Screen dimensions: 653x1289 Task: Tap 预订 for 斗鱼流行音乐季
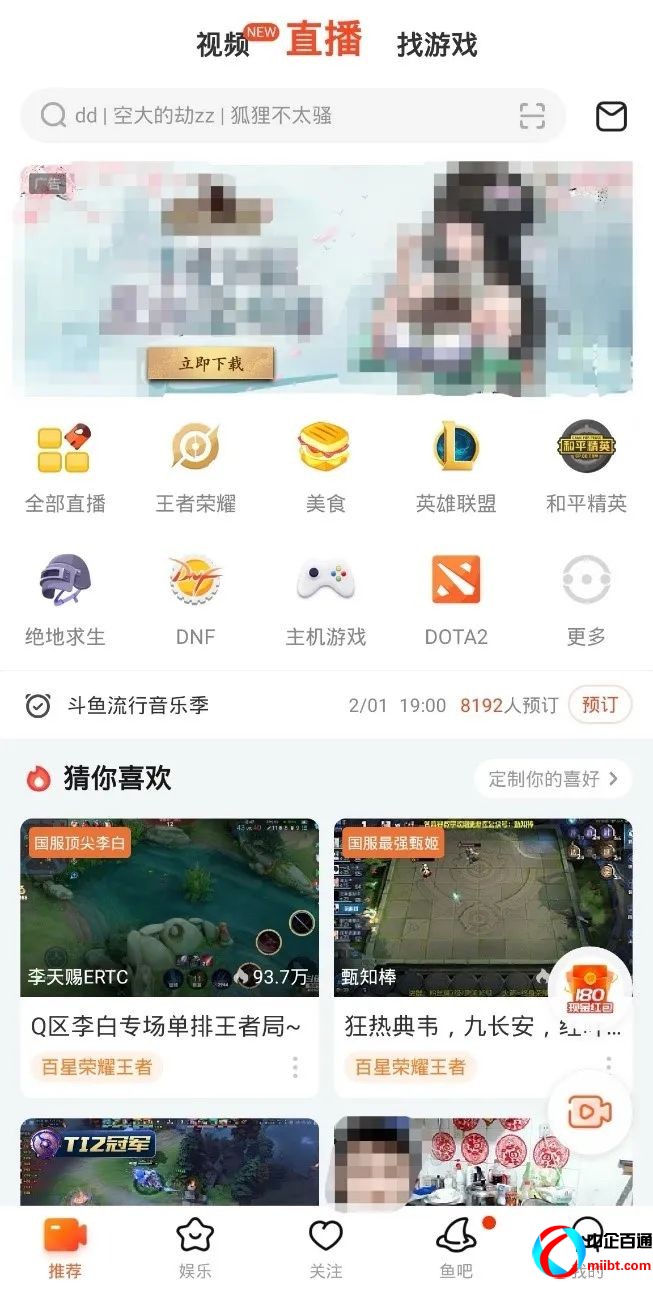pos(599,705)
